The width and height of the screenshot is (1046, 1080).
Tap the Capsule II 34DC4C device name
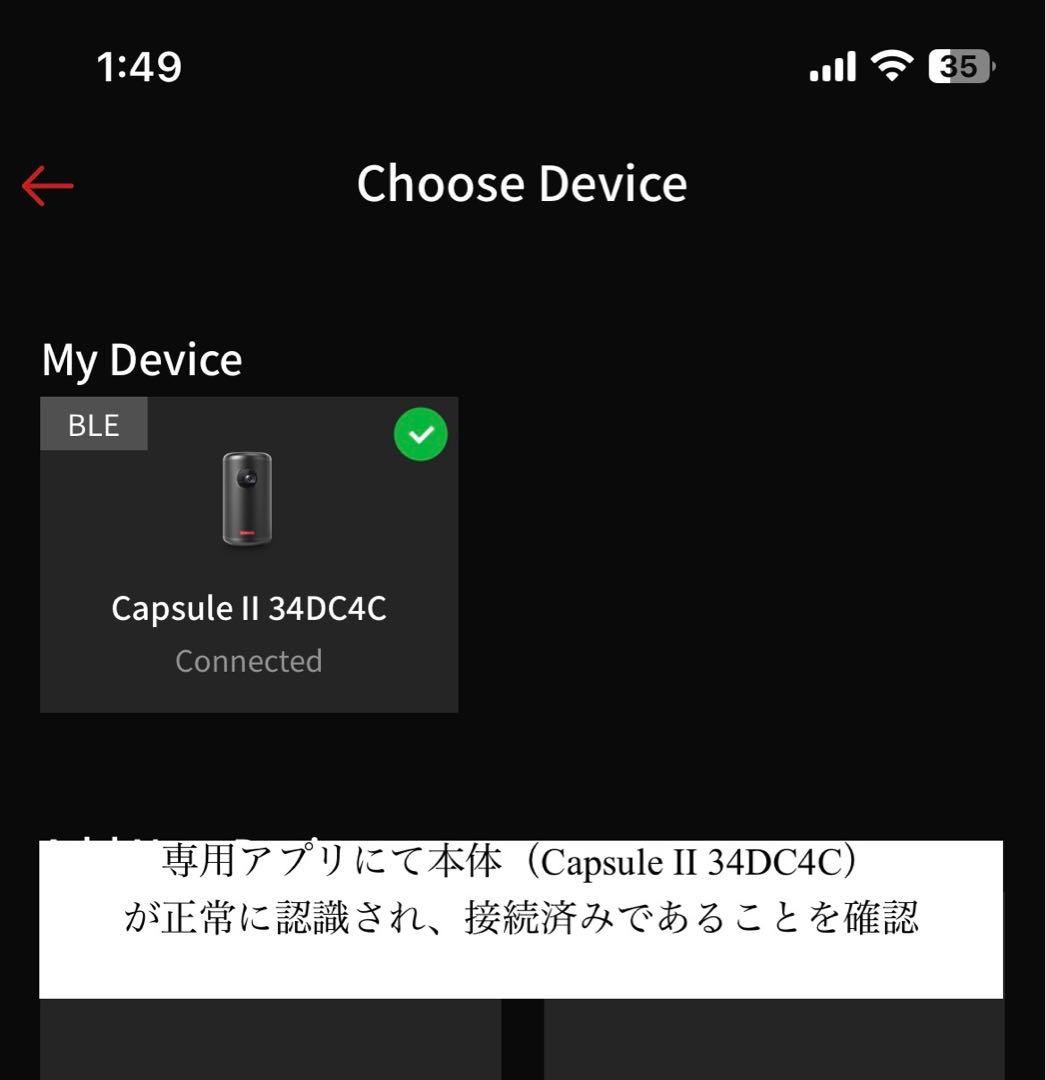(x=248, y=608)
